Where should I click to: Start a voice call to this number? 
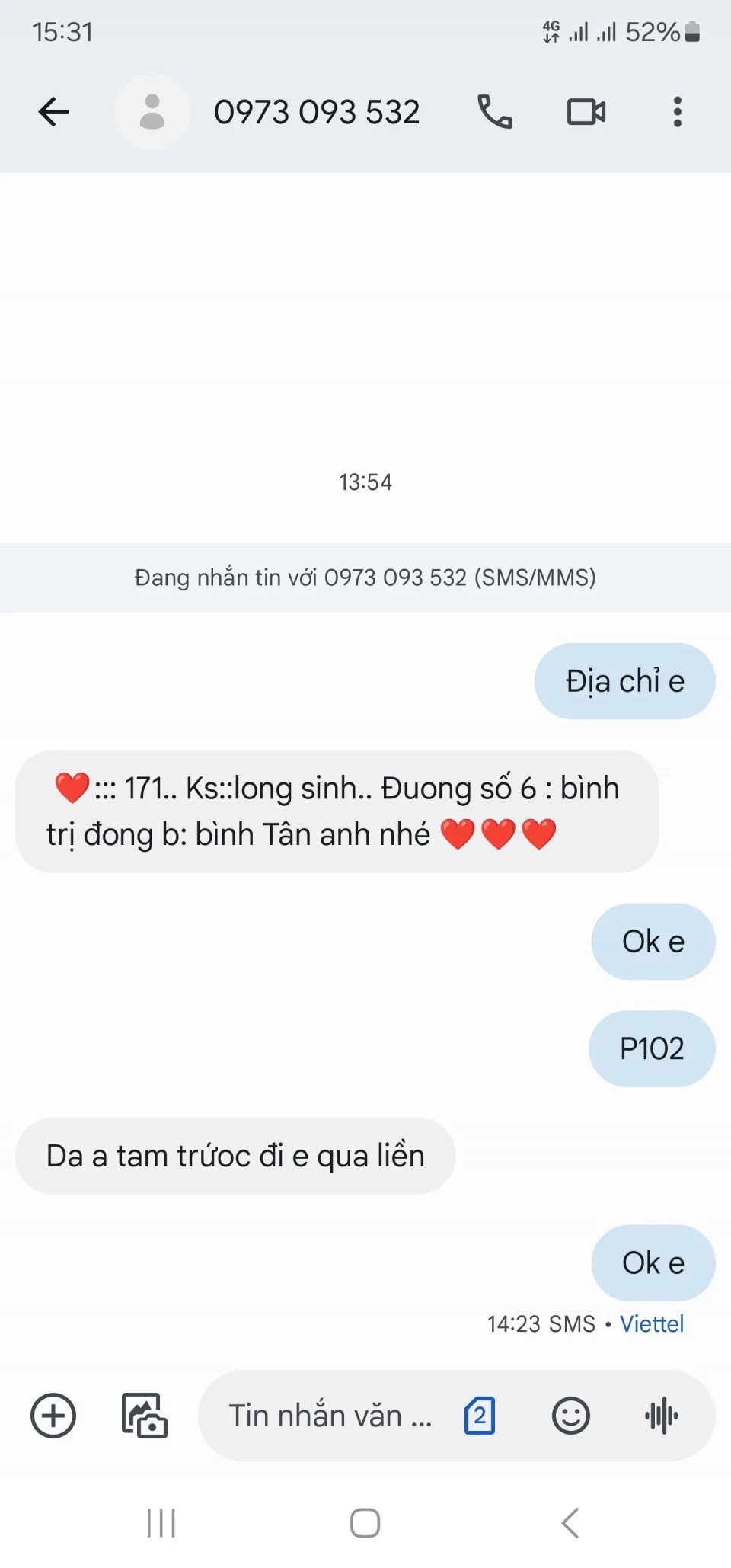[494, 112]
